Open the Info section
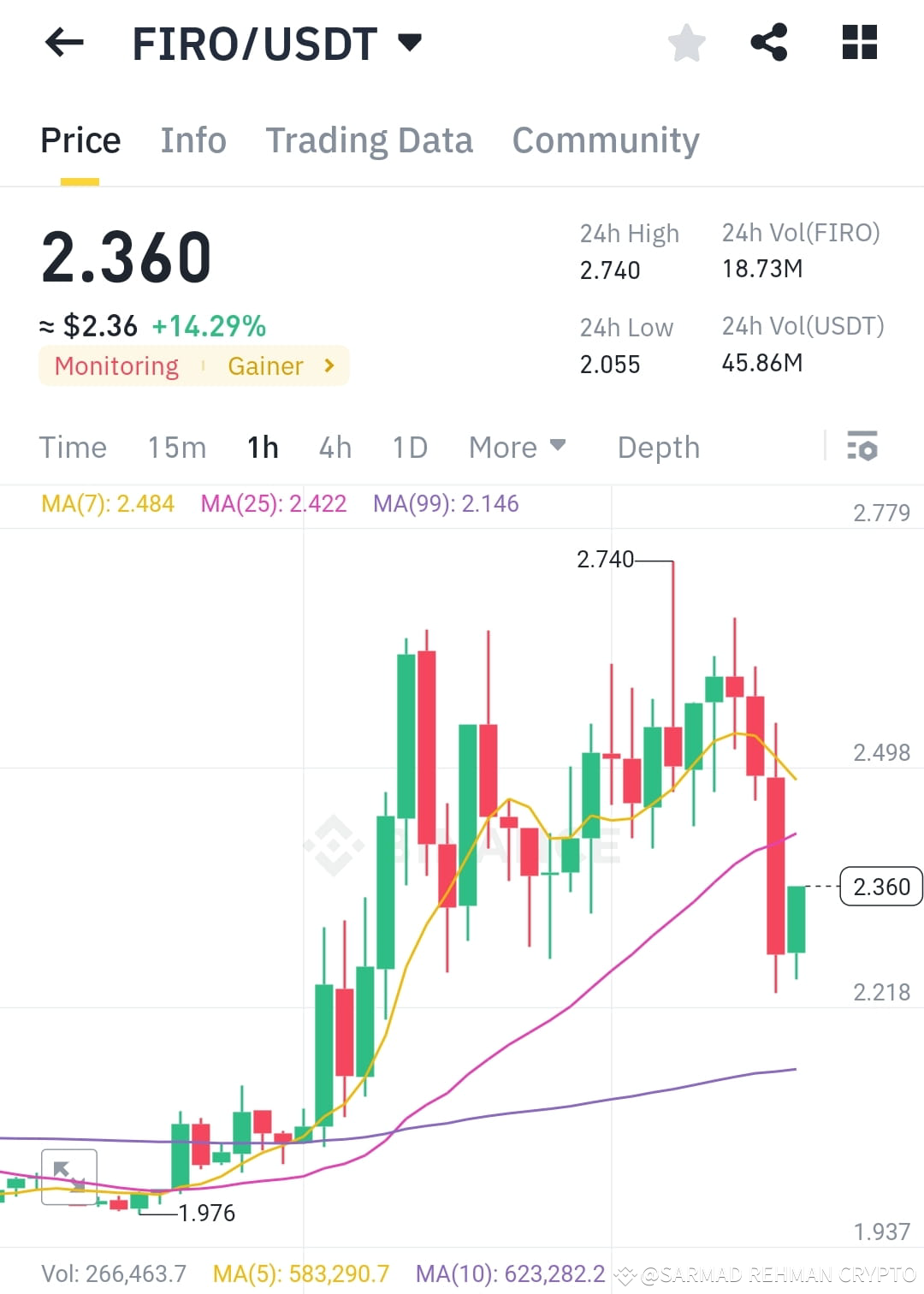Viewport: 924px width, 1294px height. (x=192, y=139)
